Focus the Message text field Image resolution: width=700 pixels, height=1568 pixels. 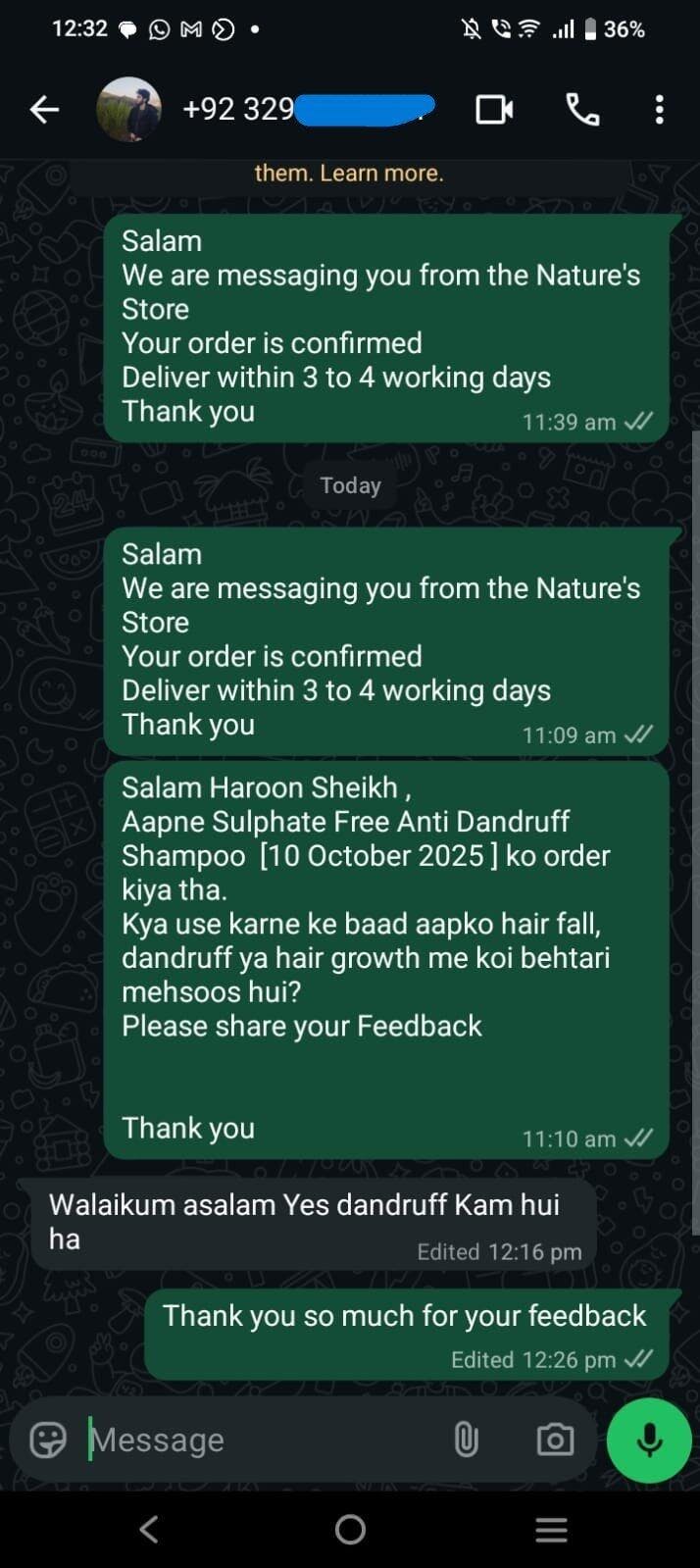(255, 1440)
